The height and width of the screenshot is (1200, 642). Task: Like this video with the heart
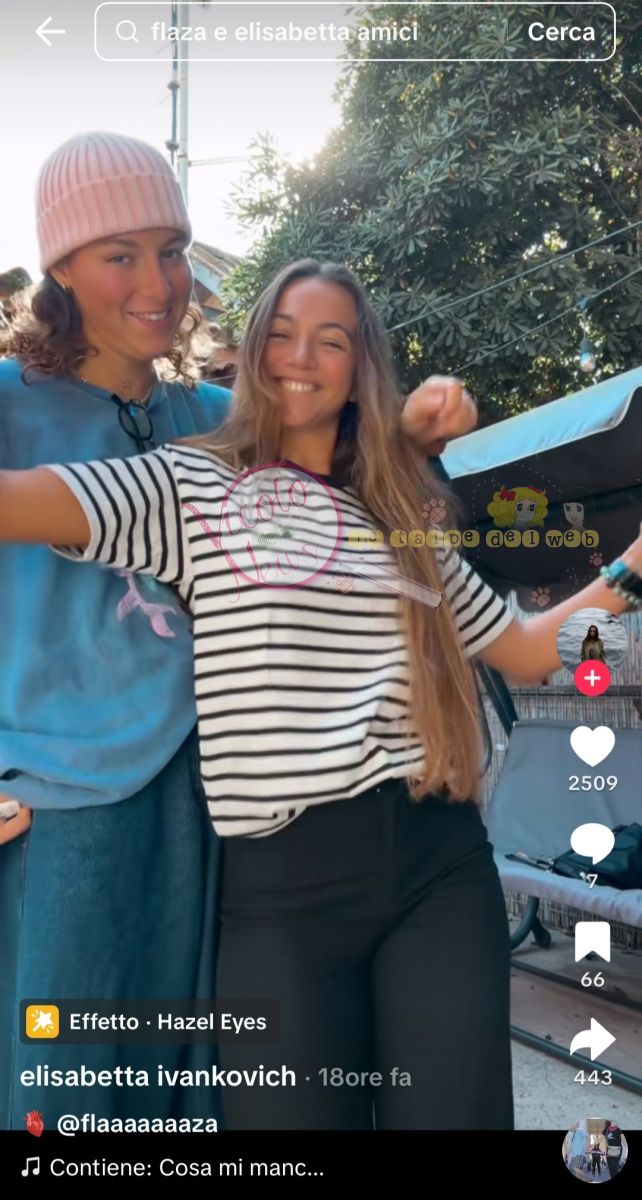[592, 747]
